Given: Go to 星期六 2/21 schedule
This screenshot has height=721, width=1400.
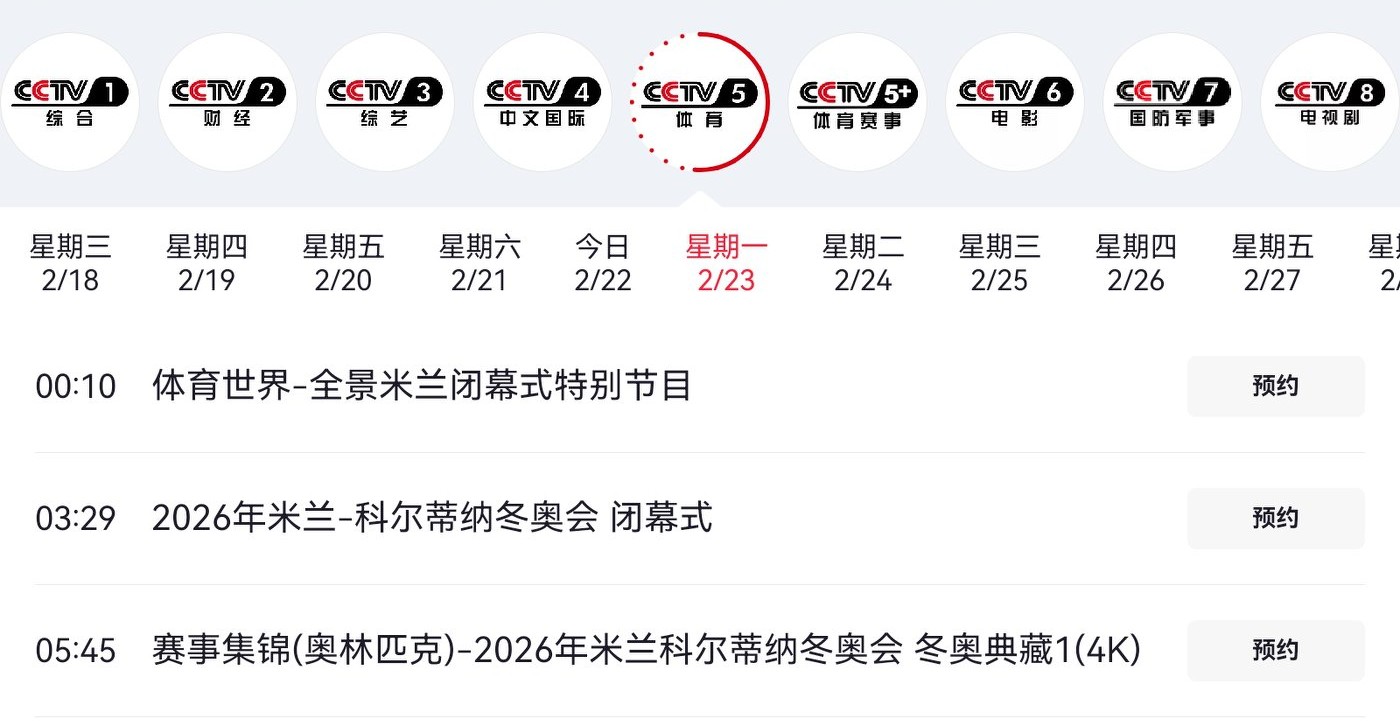Looking at the screenshot, I should (479, 263).
